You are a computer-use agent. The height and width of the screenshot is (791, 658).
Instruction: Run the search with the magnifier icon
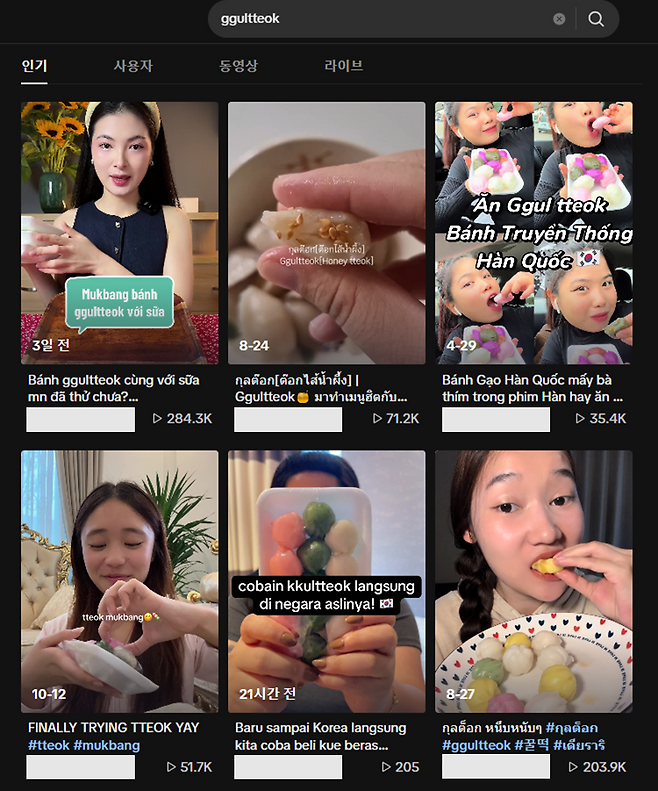pyautogui.click(x=596, y=19)
